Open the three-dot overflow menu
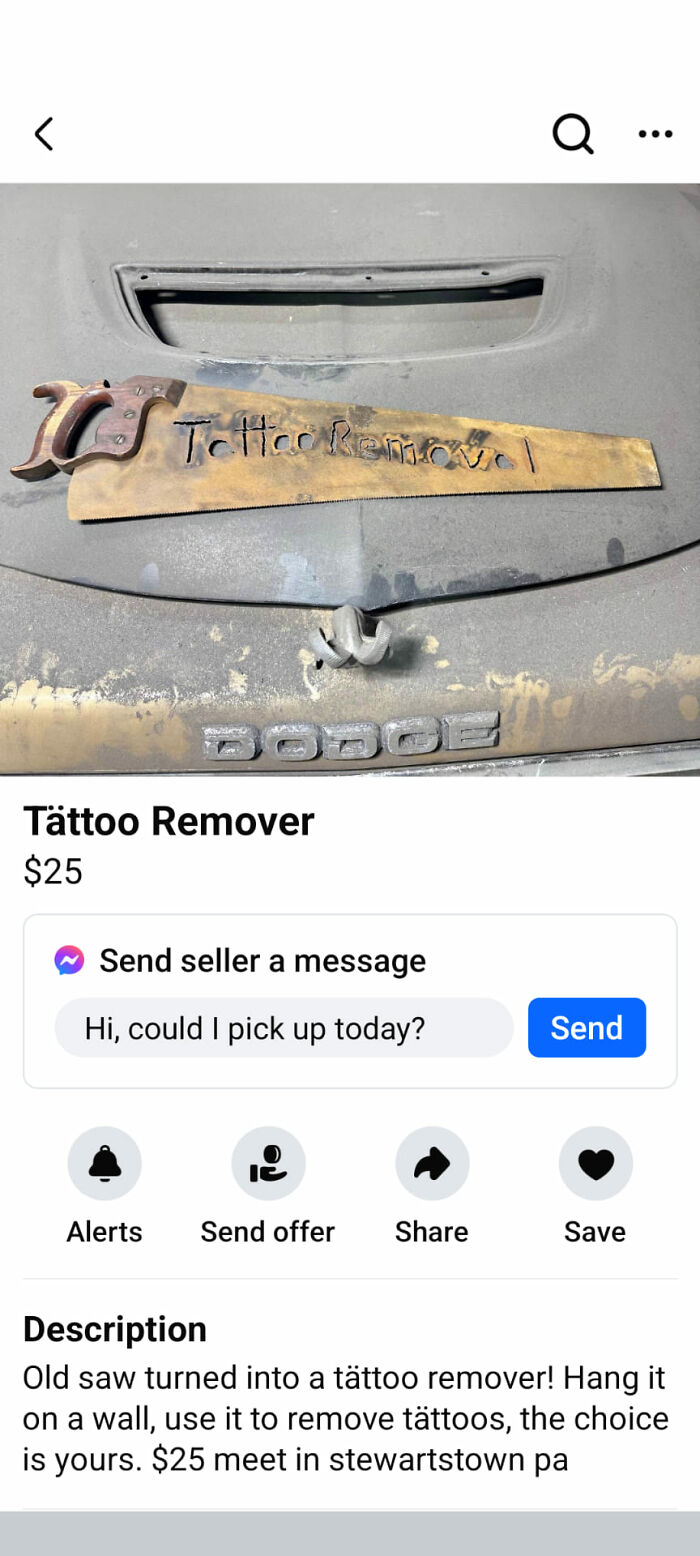The height and width of the screenshot is (1556, 700). pos(655,134)
